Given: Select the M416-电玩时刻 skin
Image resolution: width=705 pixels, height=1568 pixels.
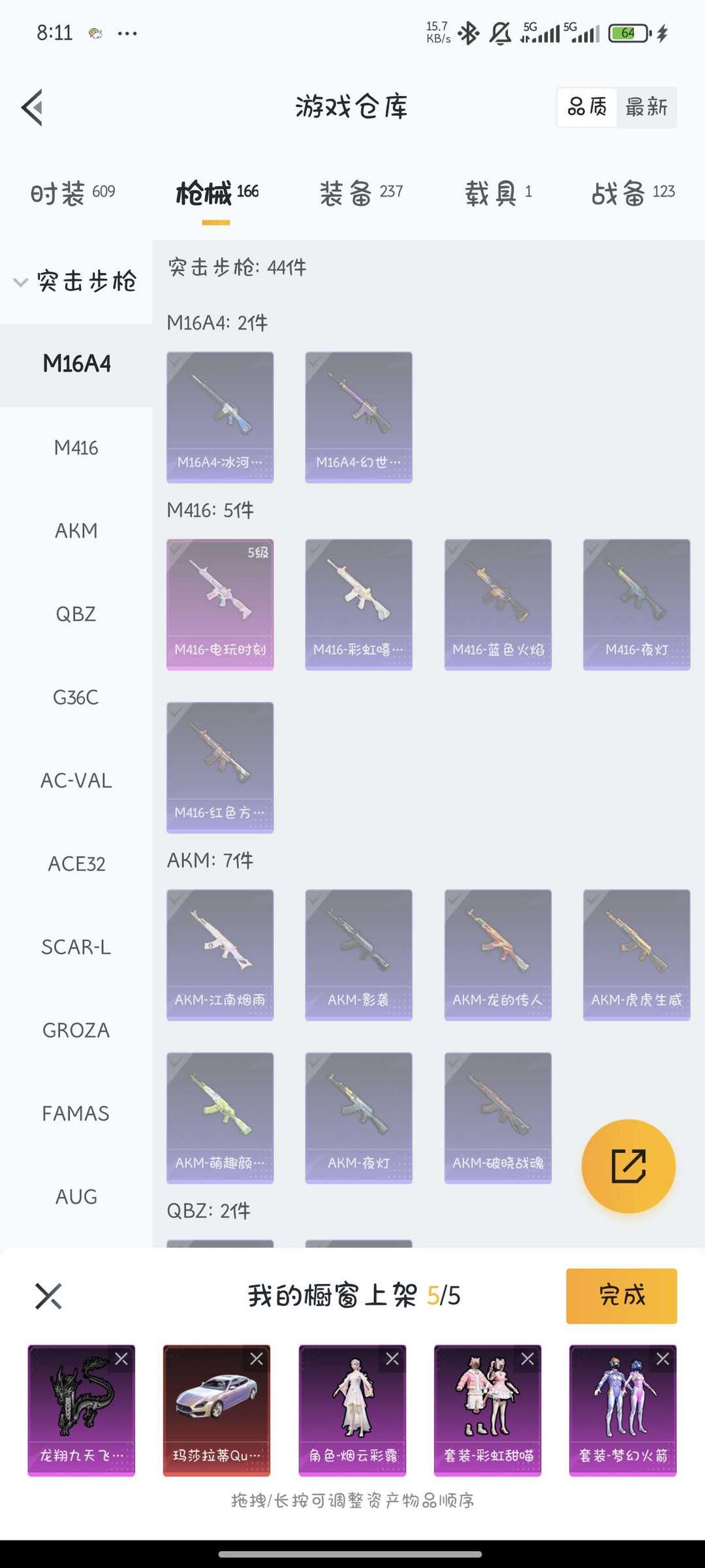Looking at the screenshot, I should pos(220,605).
